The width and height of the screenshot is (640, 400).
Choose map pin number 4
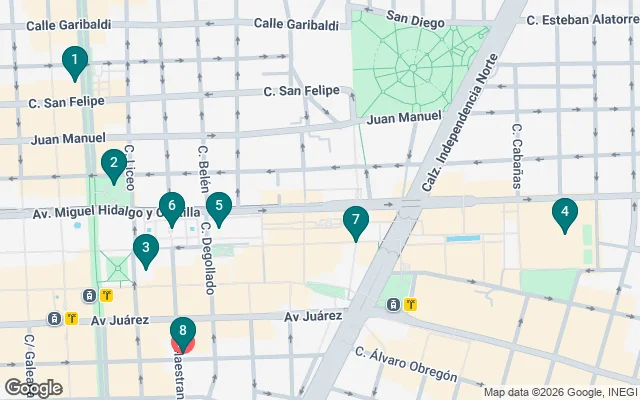click(x=565, y=213)
